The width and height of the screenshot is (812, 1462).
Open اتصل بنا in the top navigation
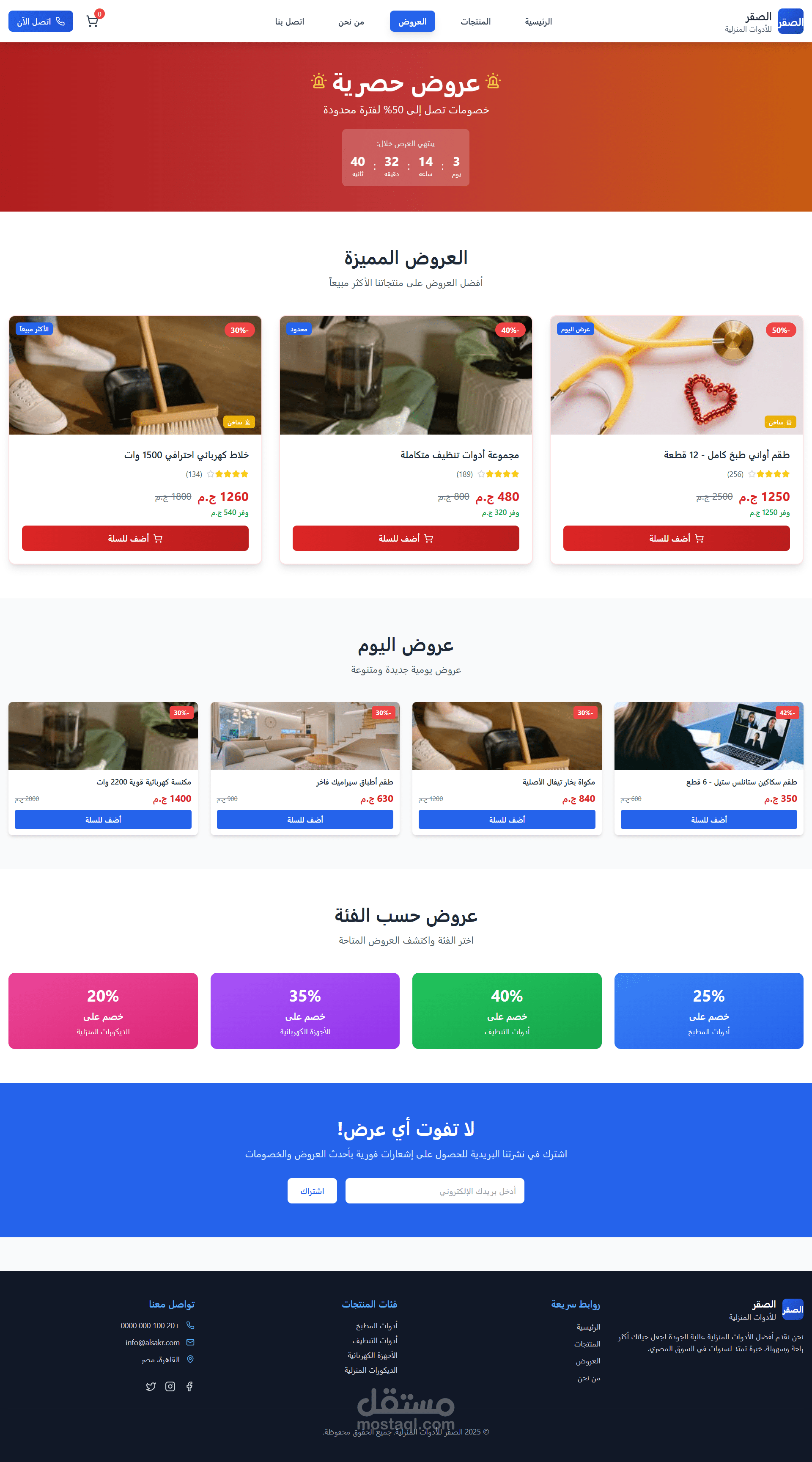coord(290,22)
